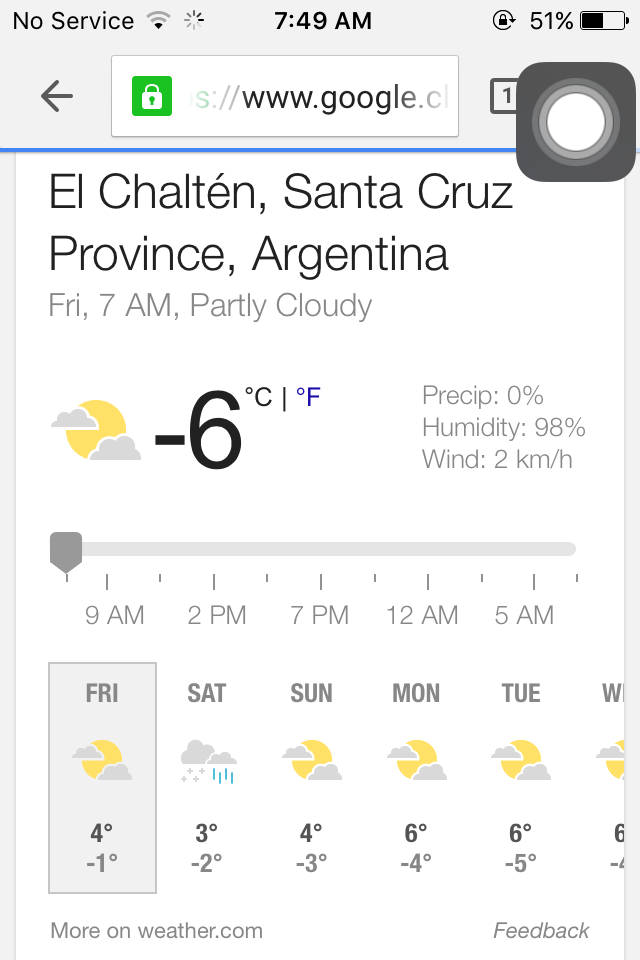Go back with the browser arrow
This screenshot has height=960, width=640.
click(57, 96)
